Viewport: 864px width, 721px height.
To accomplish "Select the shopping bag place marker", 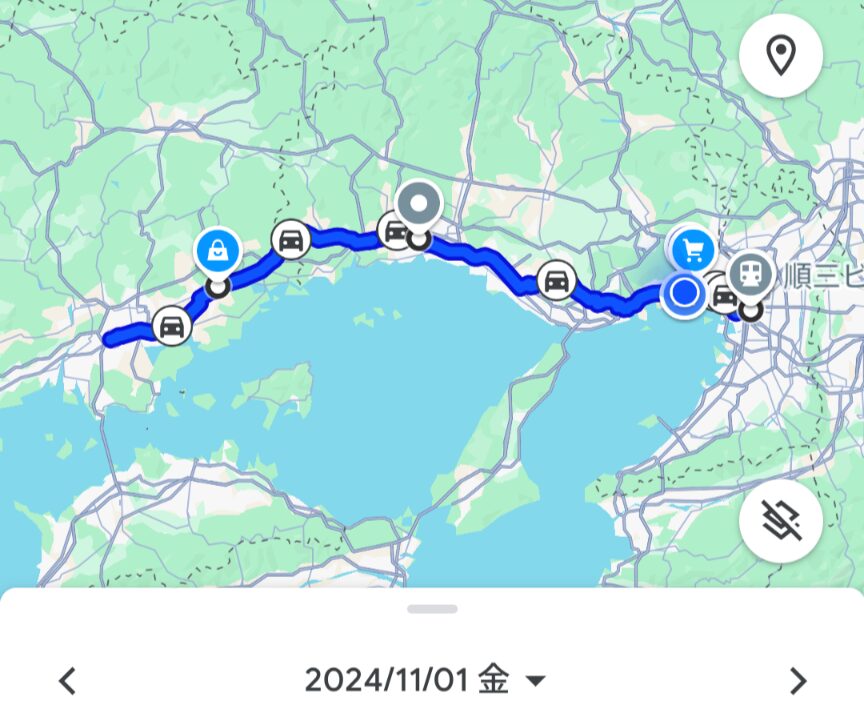I will (217, 250).
